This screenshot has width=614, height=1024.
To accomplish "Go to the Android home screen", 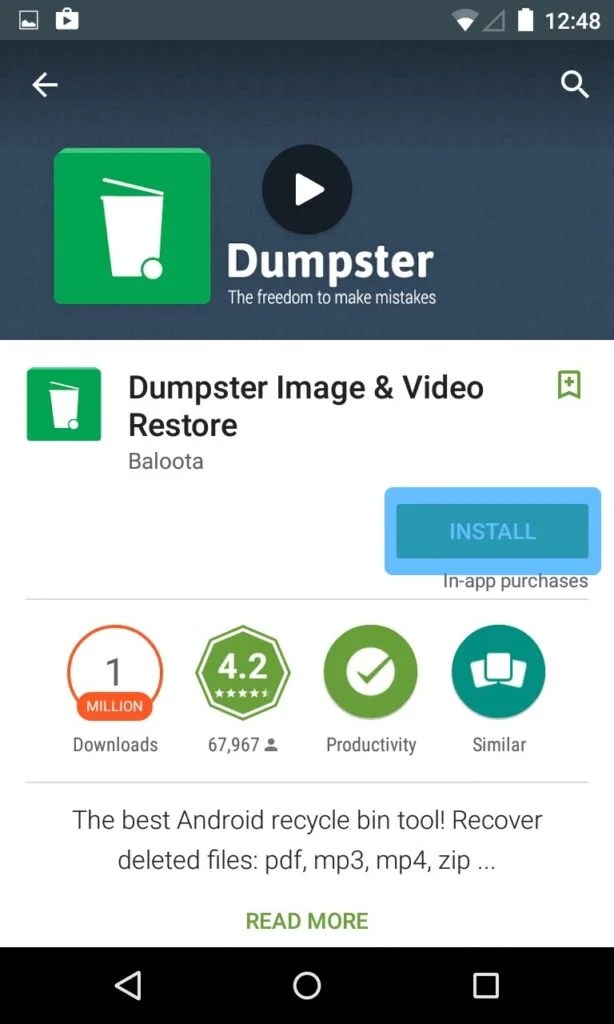I will click(307, 986).
